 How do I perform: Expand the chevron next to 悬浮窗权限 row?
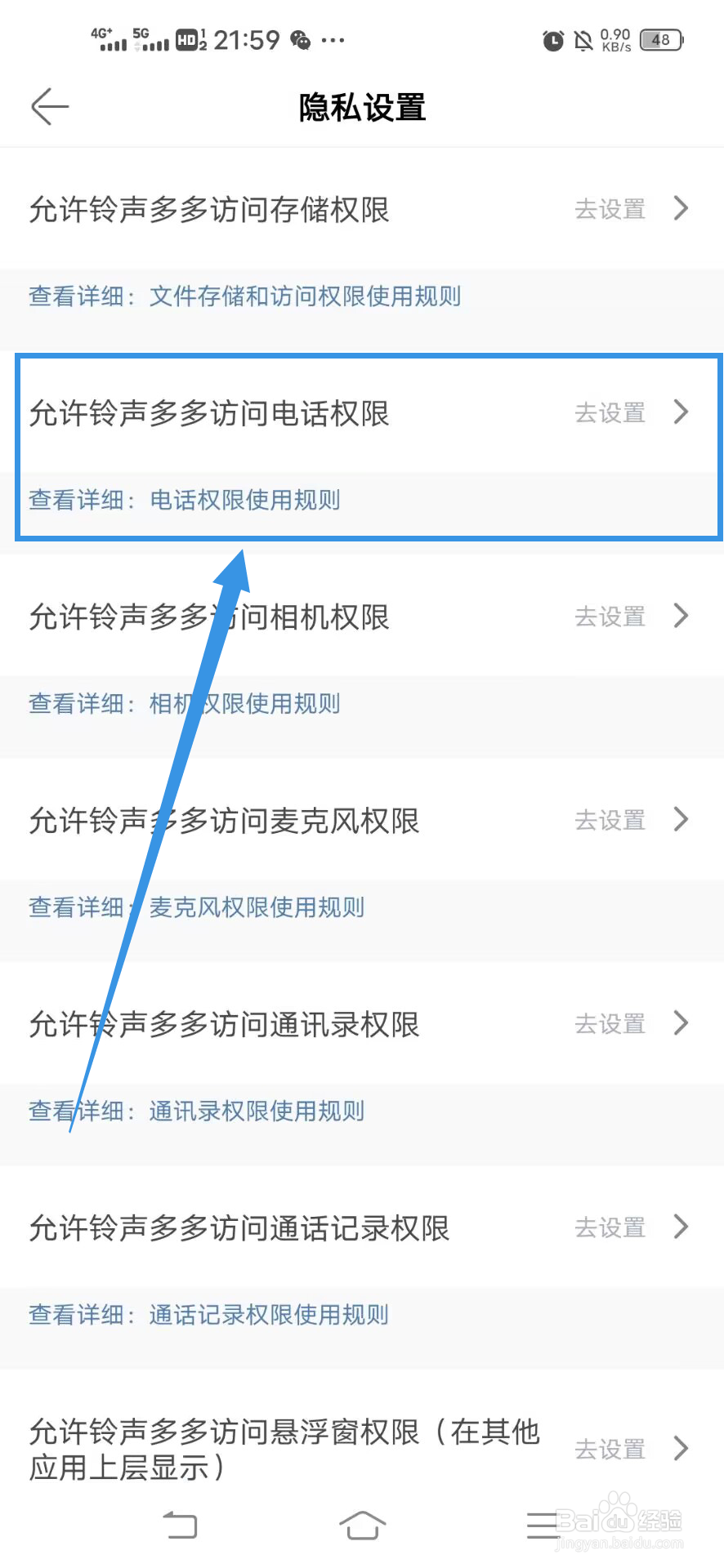pos(681,1448)
